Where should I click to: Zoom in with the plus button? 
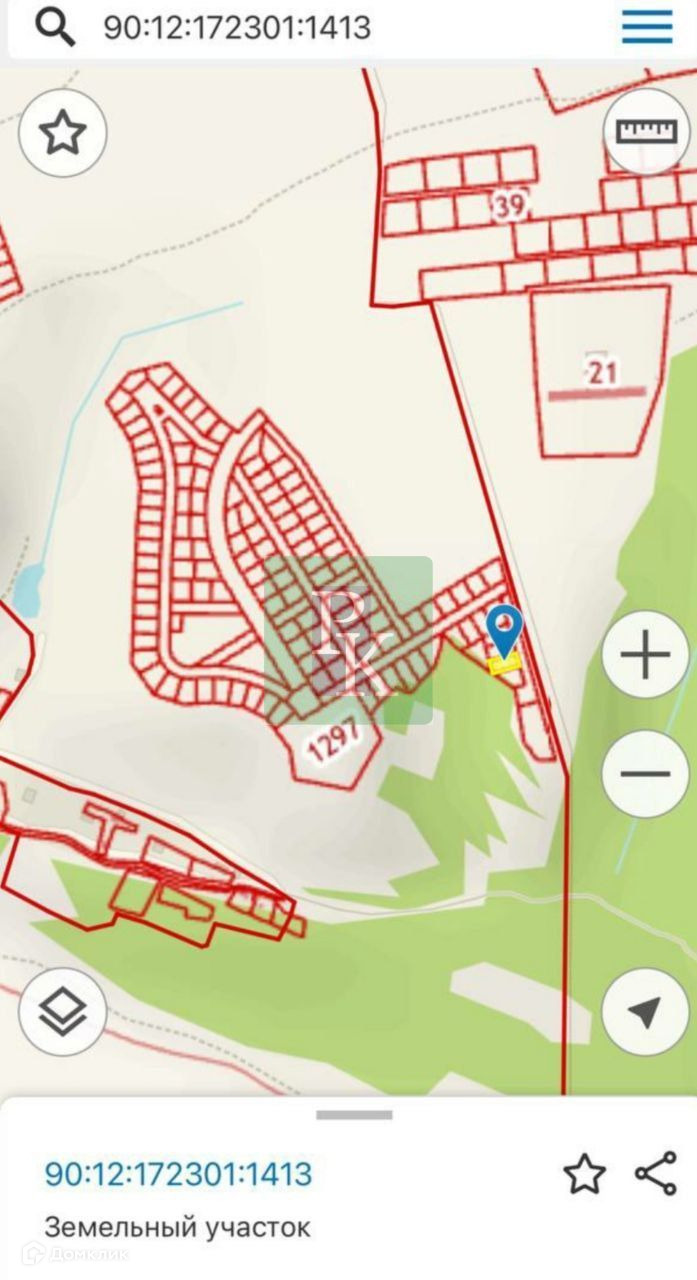(x=646, y=655)
